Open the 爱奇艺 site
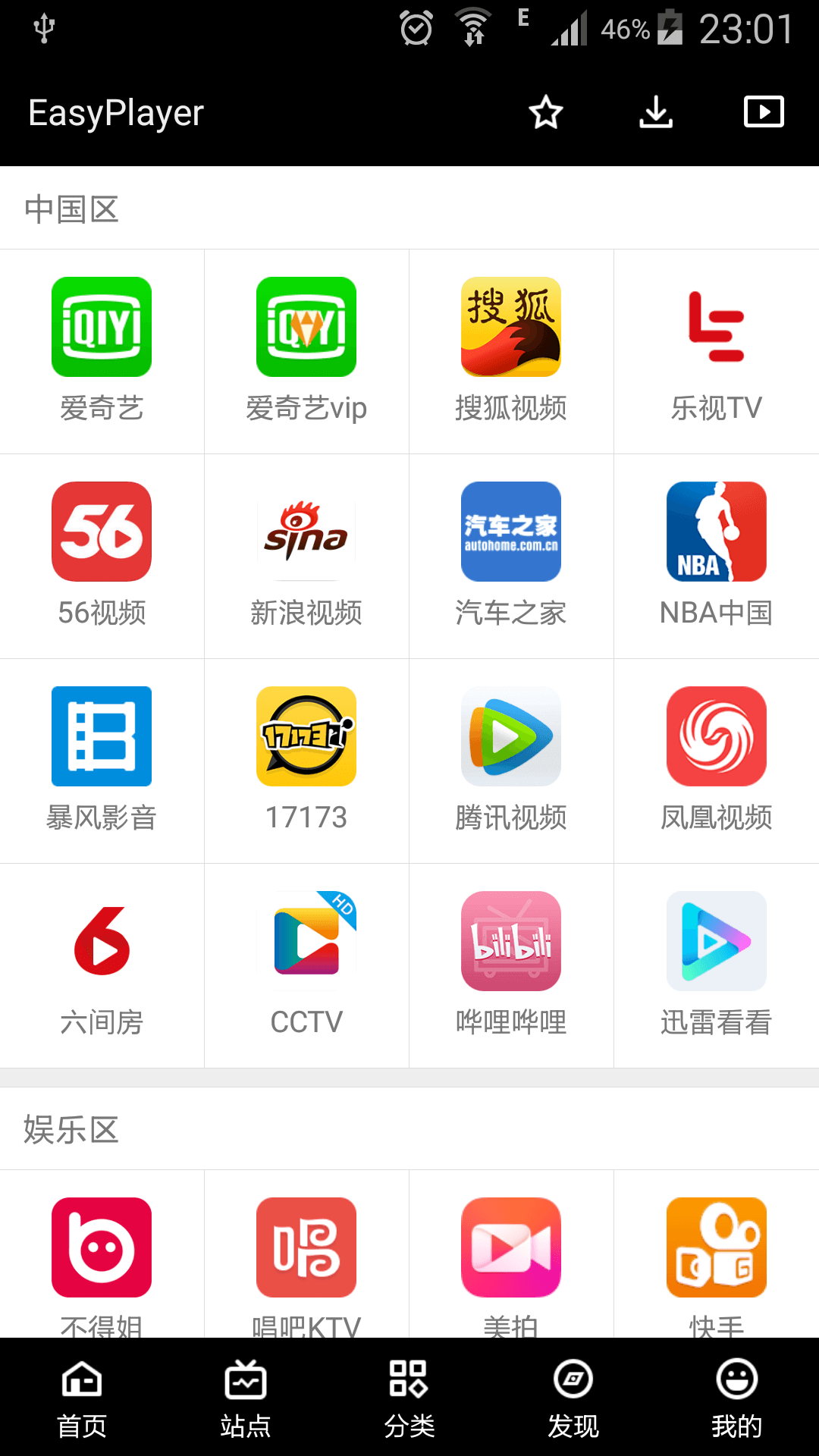Image resolution: width=819 pixels, height=1456 pixels. pyautogui.click(x=102, y=351)
